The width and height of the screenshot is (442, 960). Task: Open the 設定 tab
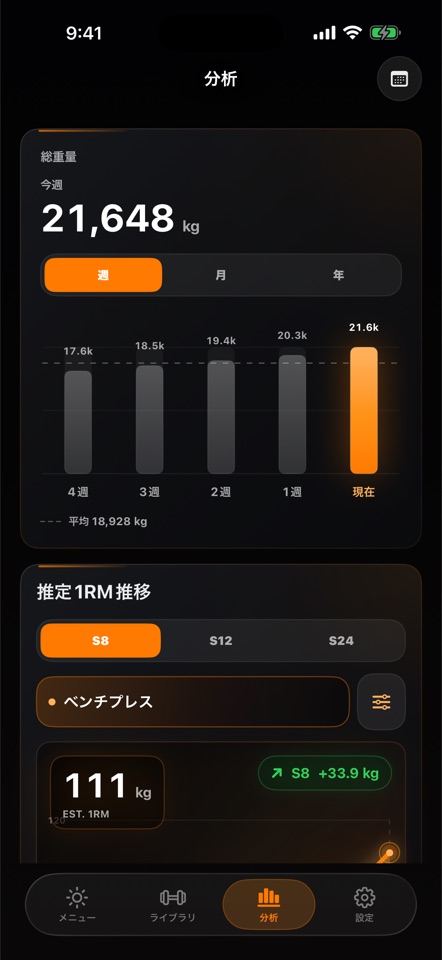point(364,904)
